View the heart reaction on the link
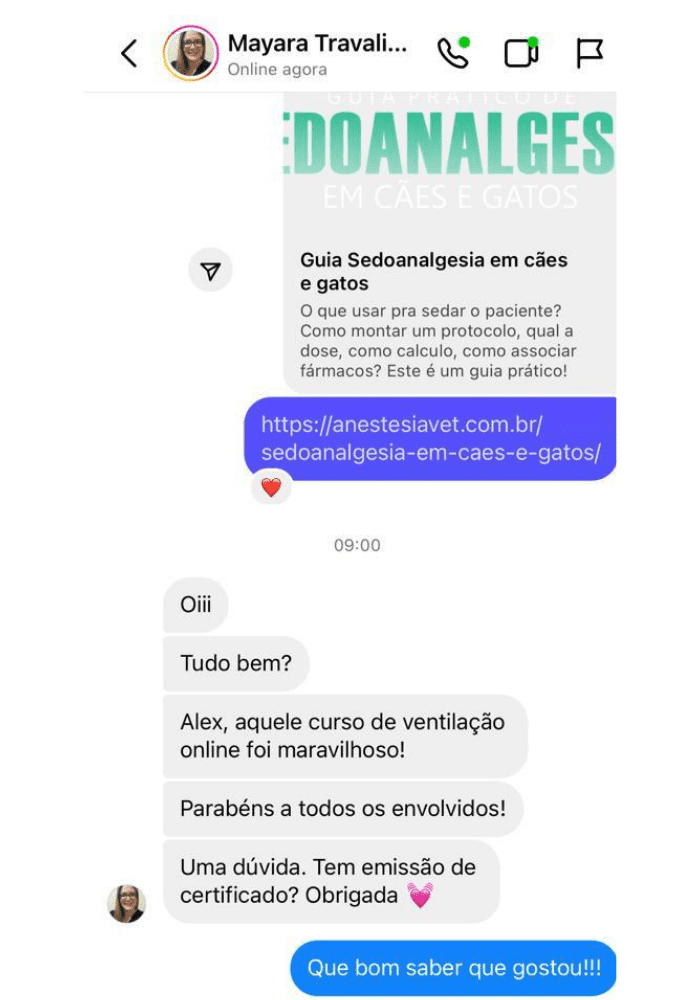Image resolution: width=700 pixels, height=1000 pixels. [271, 488]
